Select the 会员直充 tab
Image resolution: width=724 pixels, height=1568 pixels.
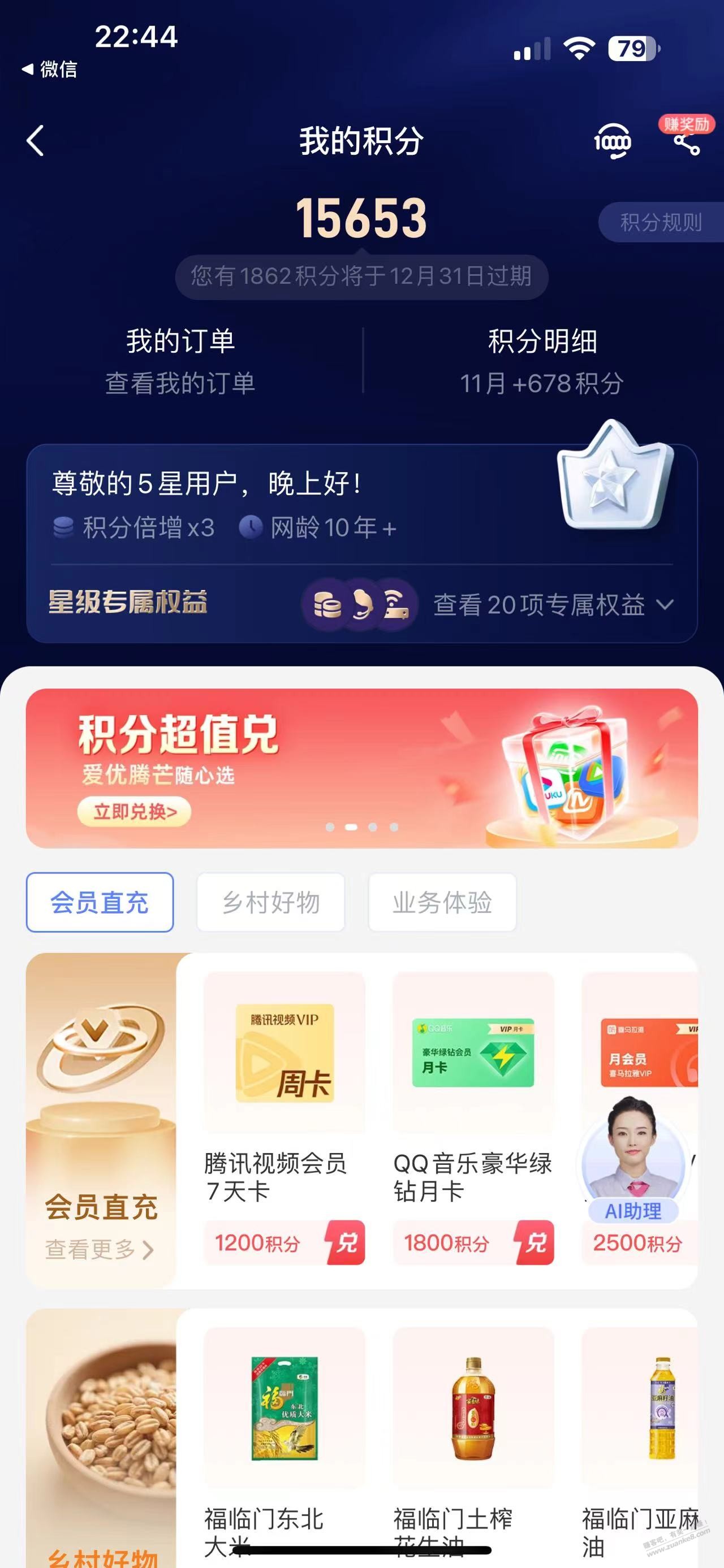(100, 902)
